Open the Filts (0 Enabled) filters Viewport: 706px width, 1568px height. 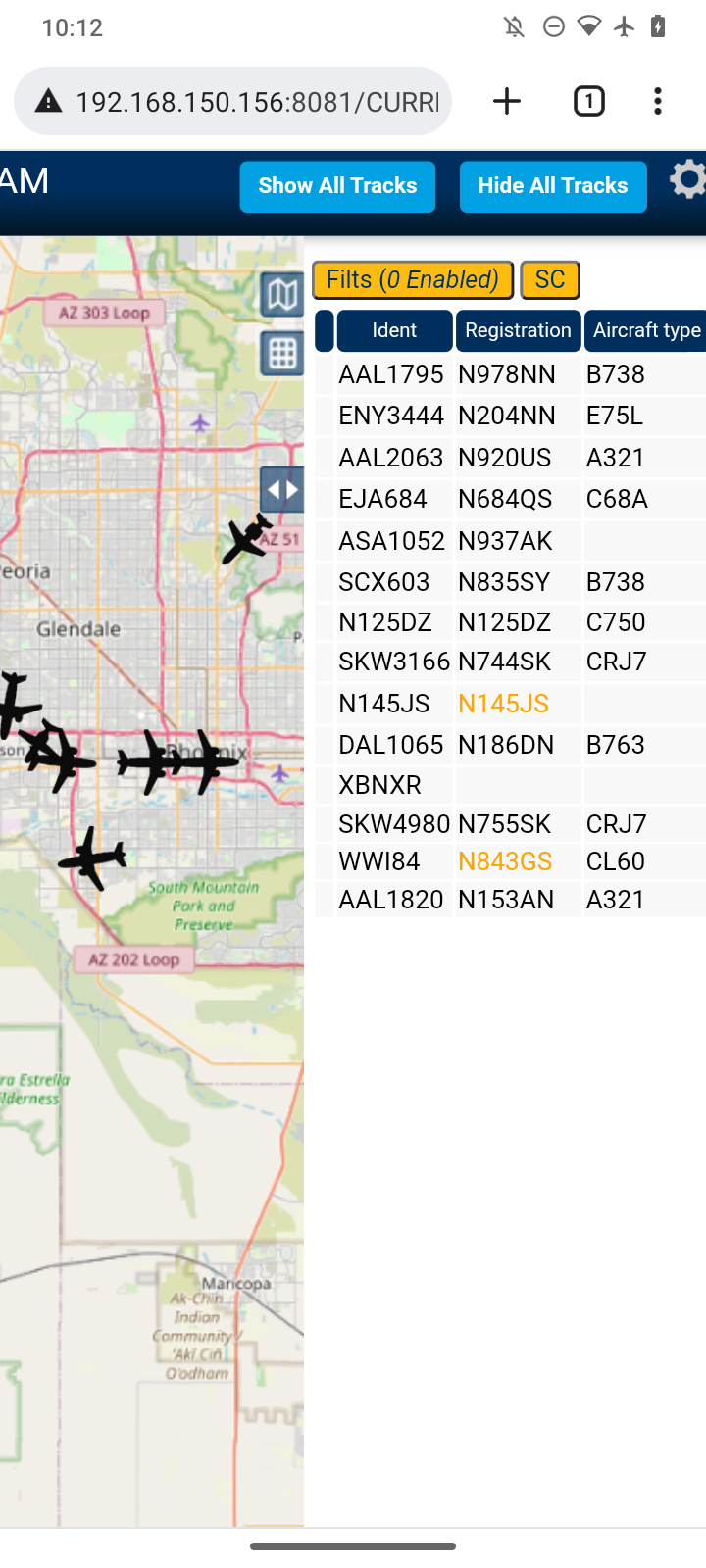click(413, 280)
